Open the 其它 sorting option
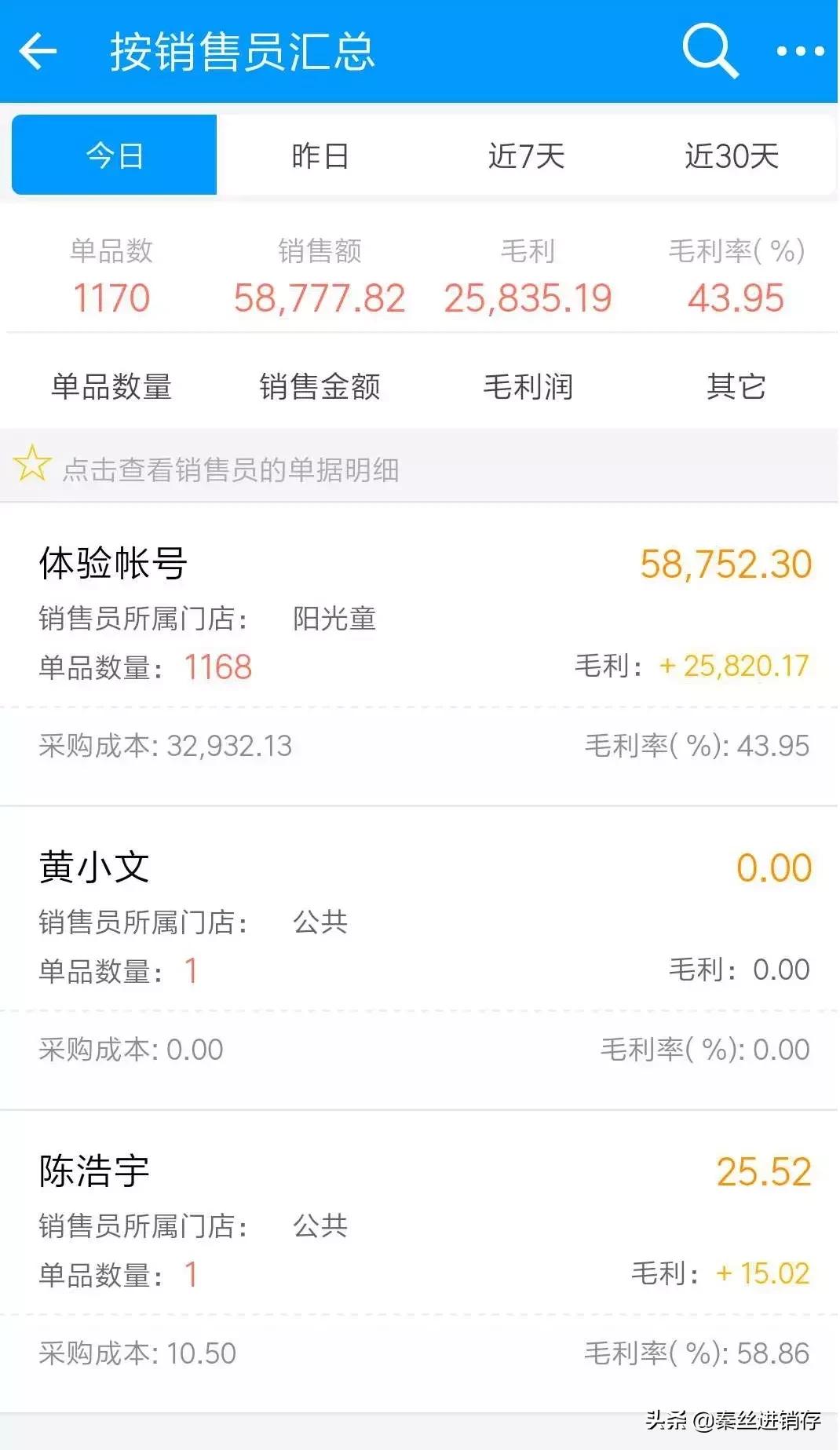 pos(736,385)
